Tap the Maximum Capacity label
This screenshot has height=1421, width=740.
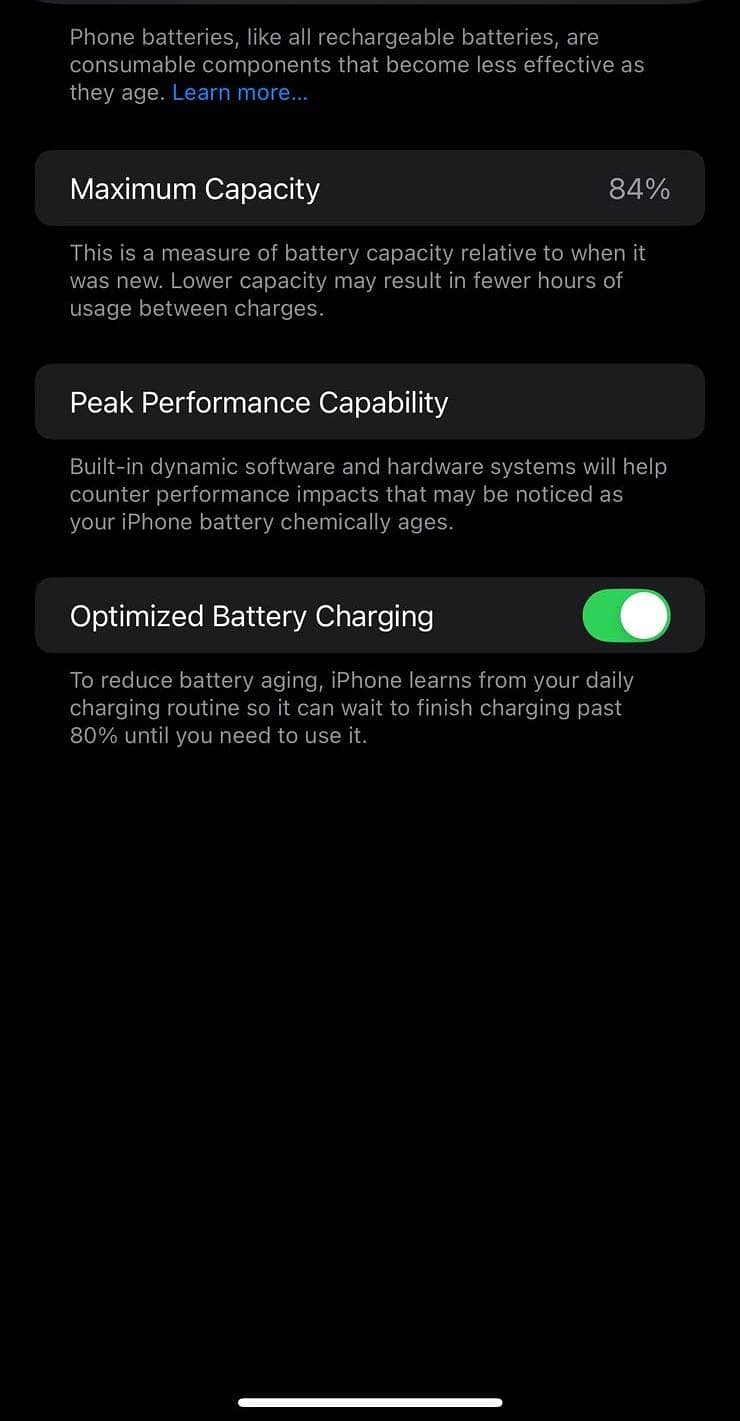coord(194,188)
